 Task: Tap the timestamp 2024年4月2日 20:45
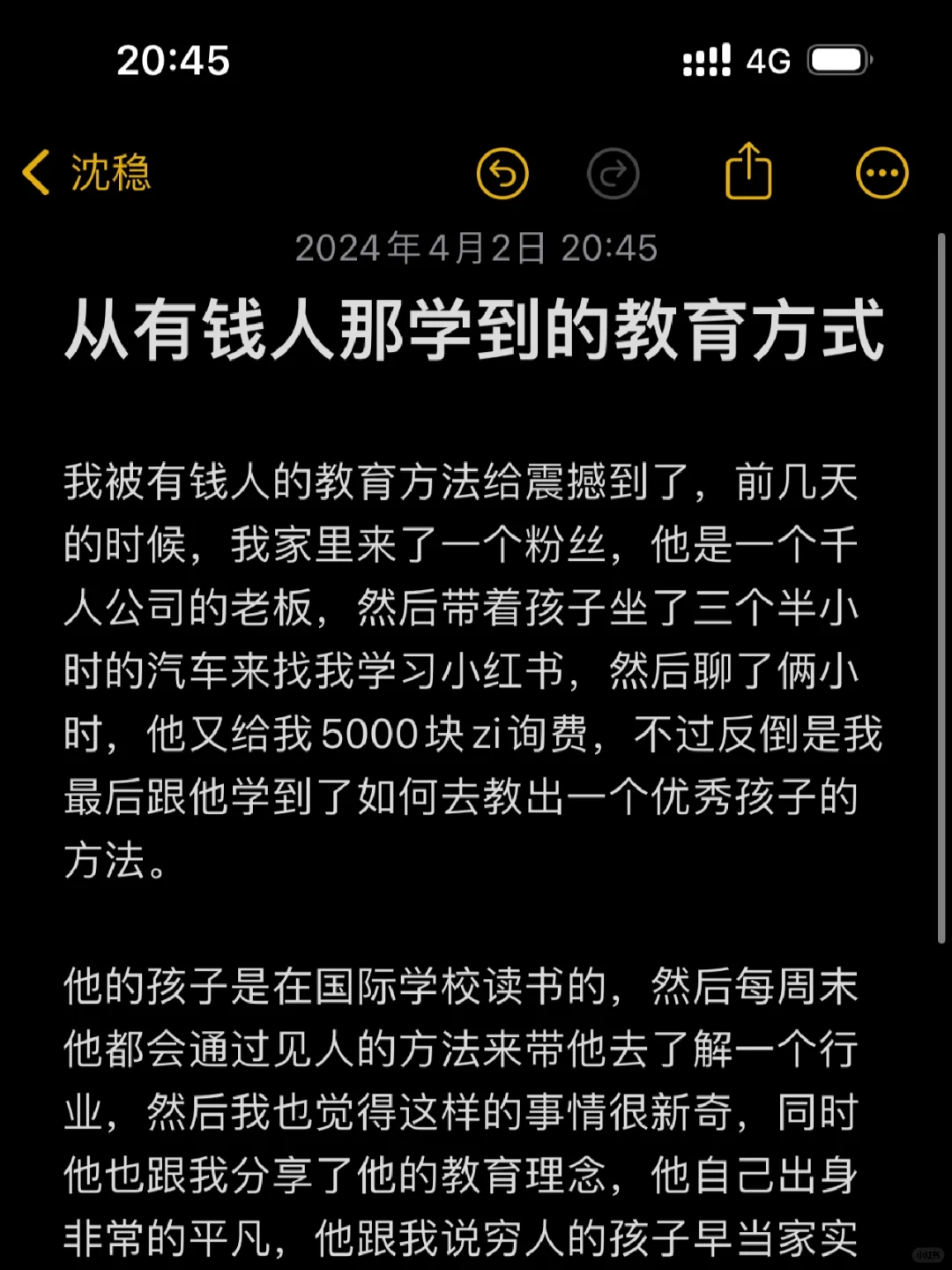click(476, 249)
